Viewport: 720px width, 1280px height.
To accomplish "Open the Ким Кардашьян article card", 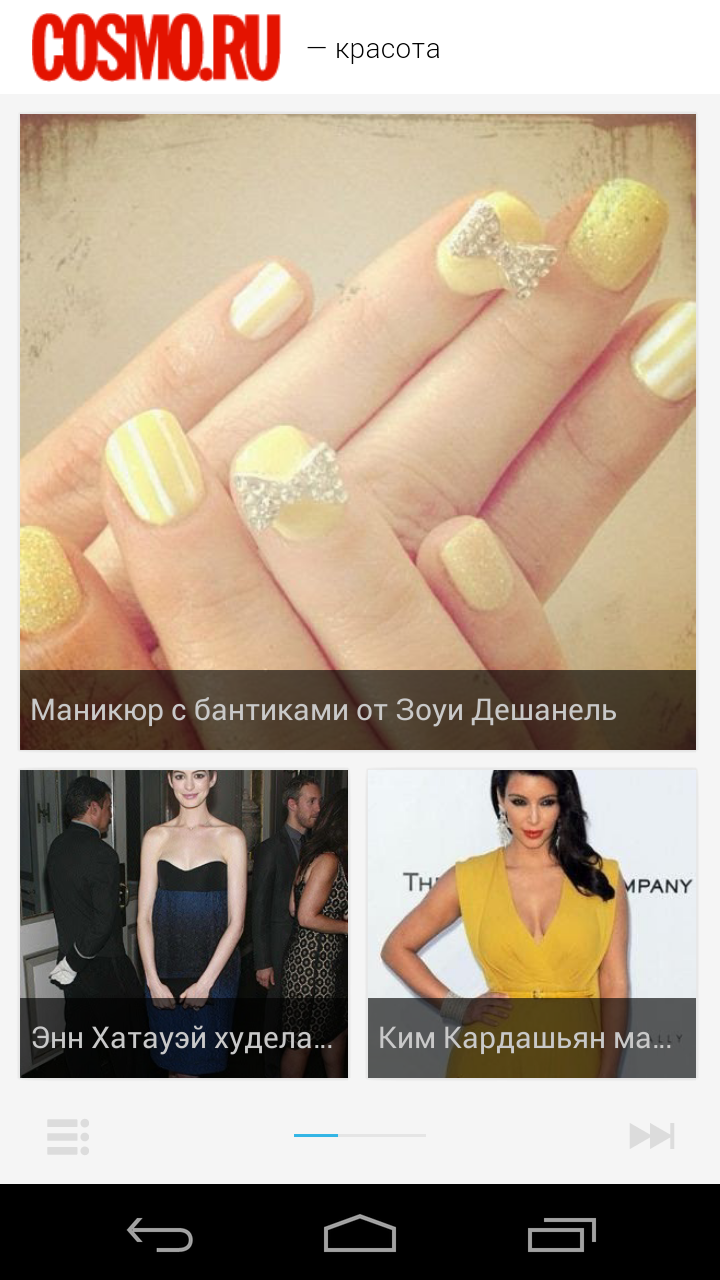I will tap(531, 923).
